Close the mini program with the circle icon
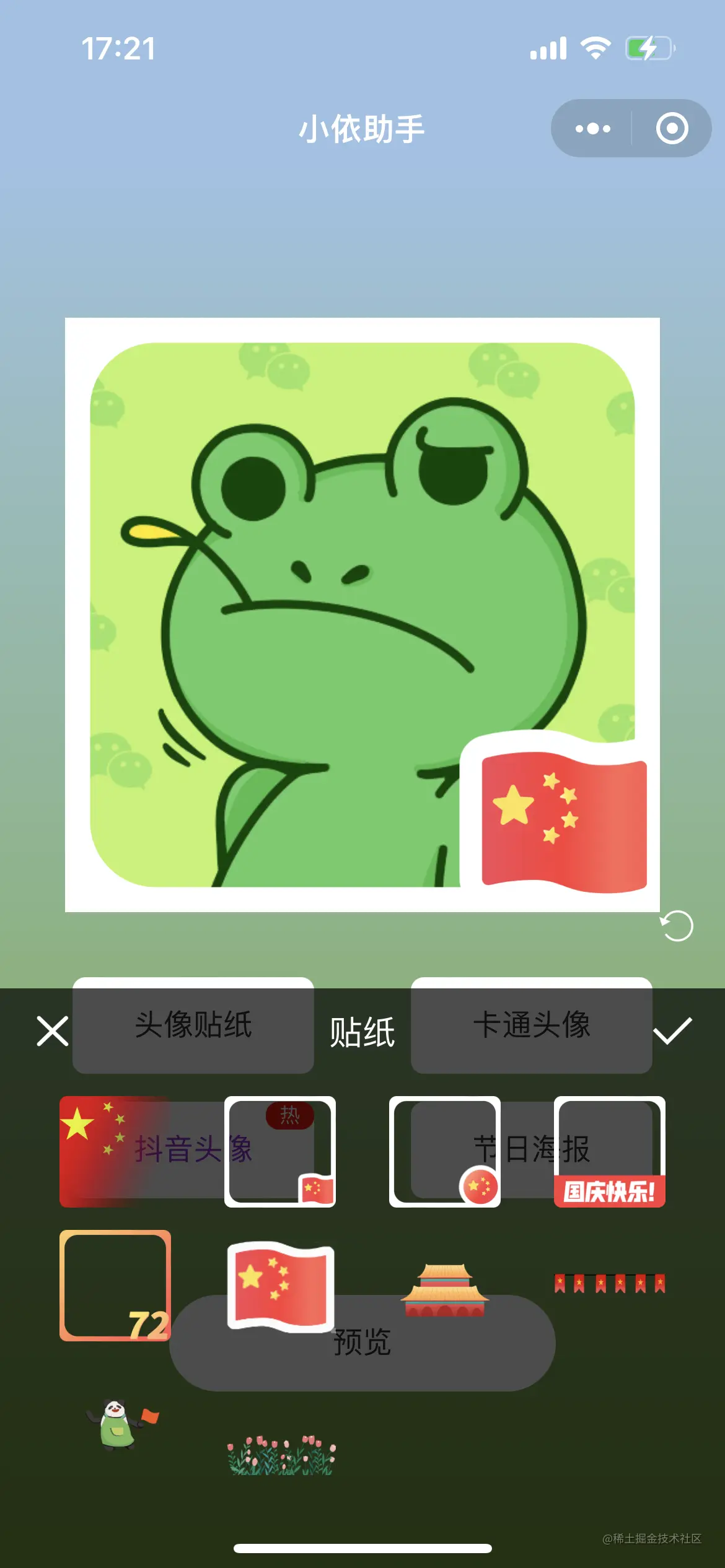Screen dimensions: 725x1568 pos(672,129)
